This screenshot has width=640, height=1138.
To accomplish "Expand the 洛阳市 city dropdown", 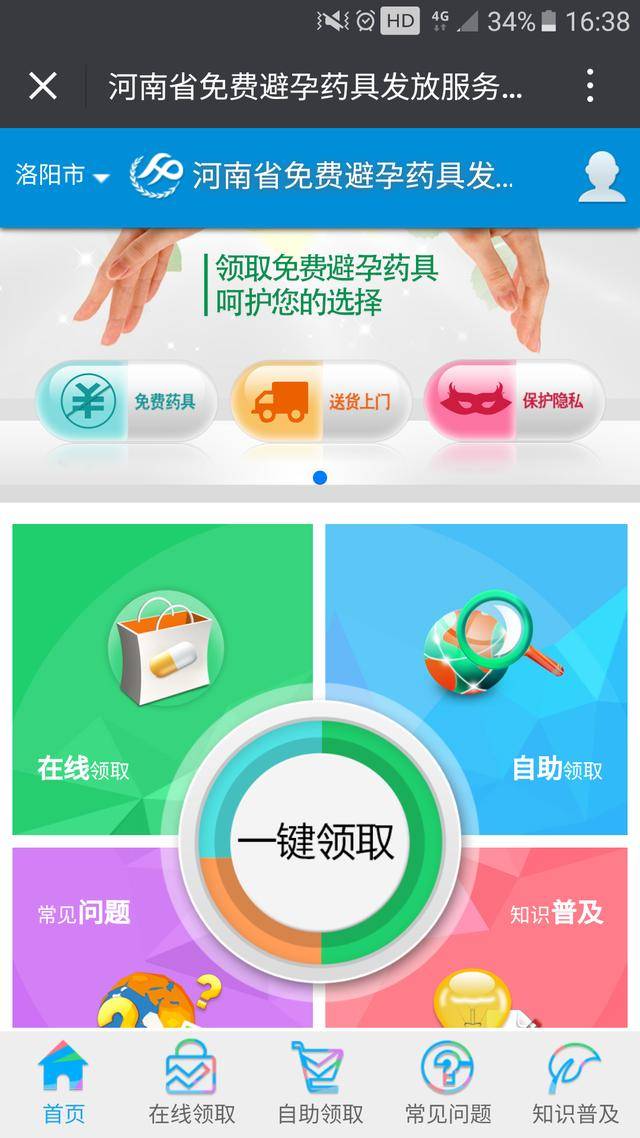I will [62, 176].
